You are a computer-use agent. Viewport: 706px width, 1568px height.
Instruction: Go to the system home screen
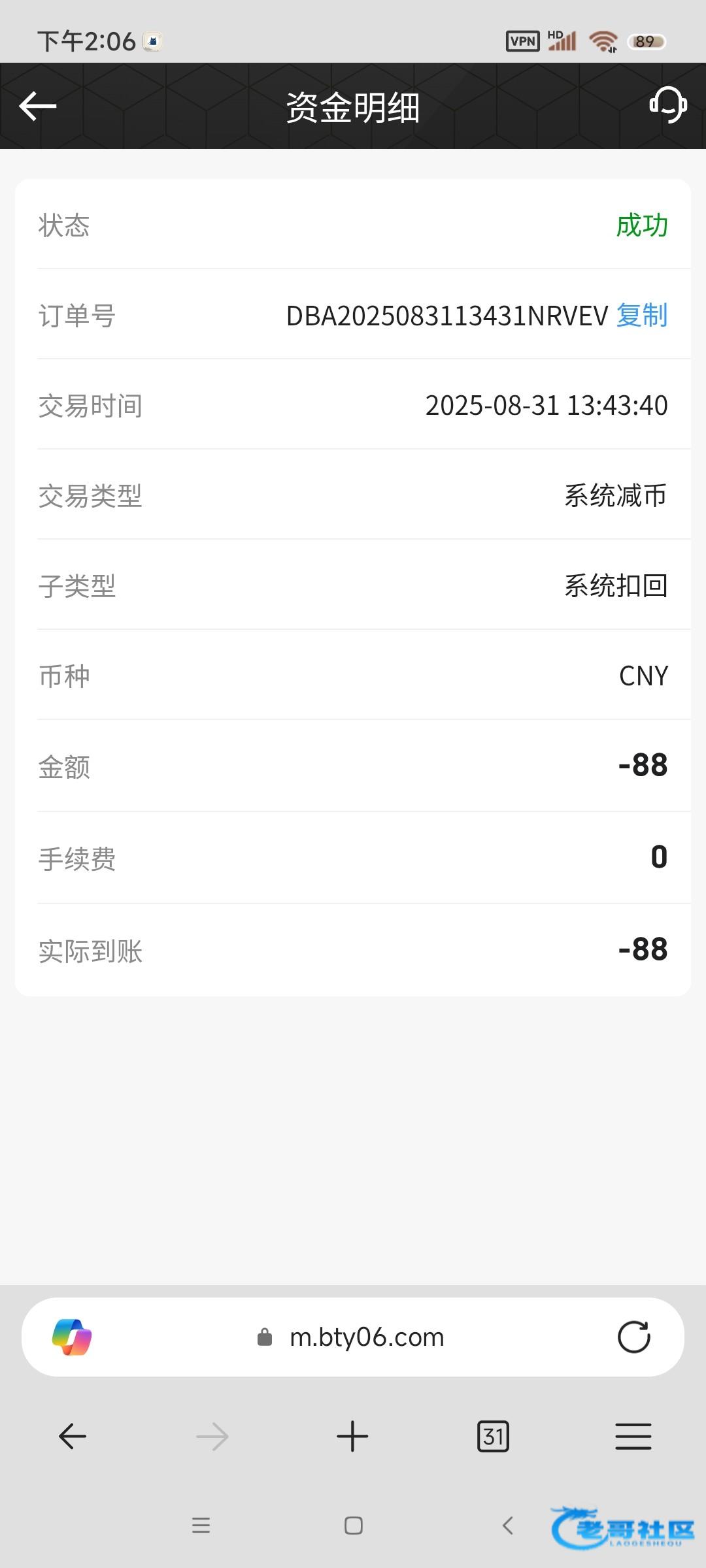click(353, 1526)
